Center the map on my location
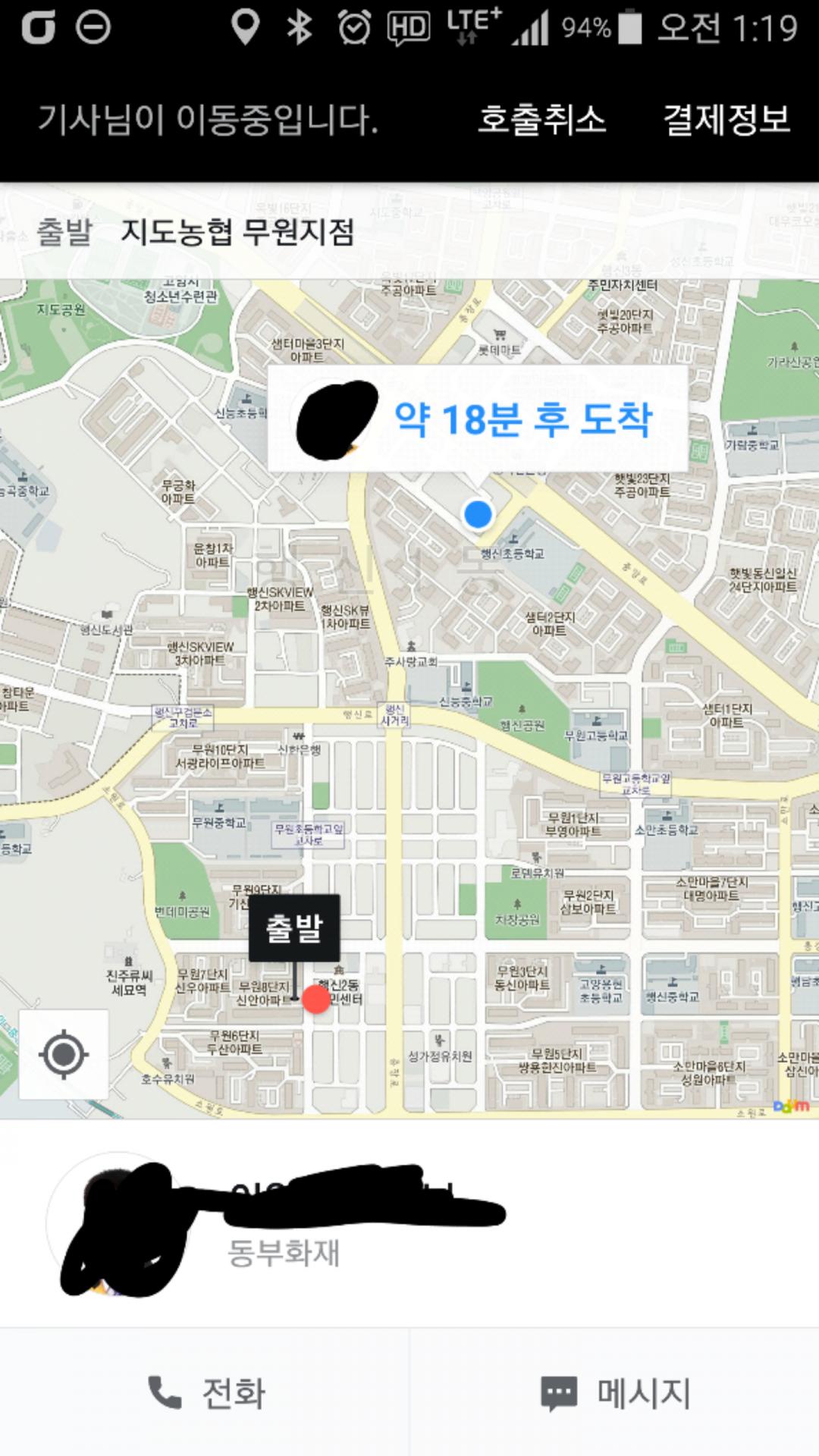 pos(64,1054)
